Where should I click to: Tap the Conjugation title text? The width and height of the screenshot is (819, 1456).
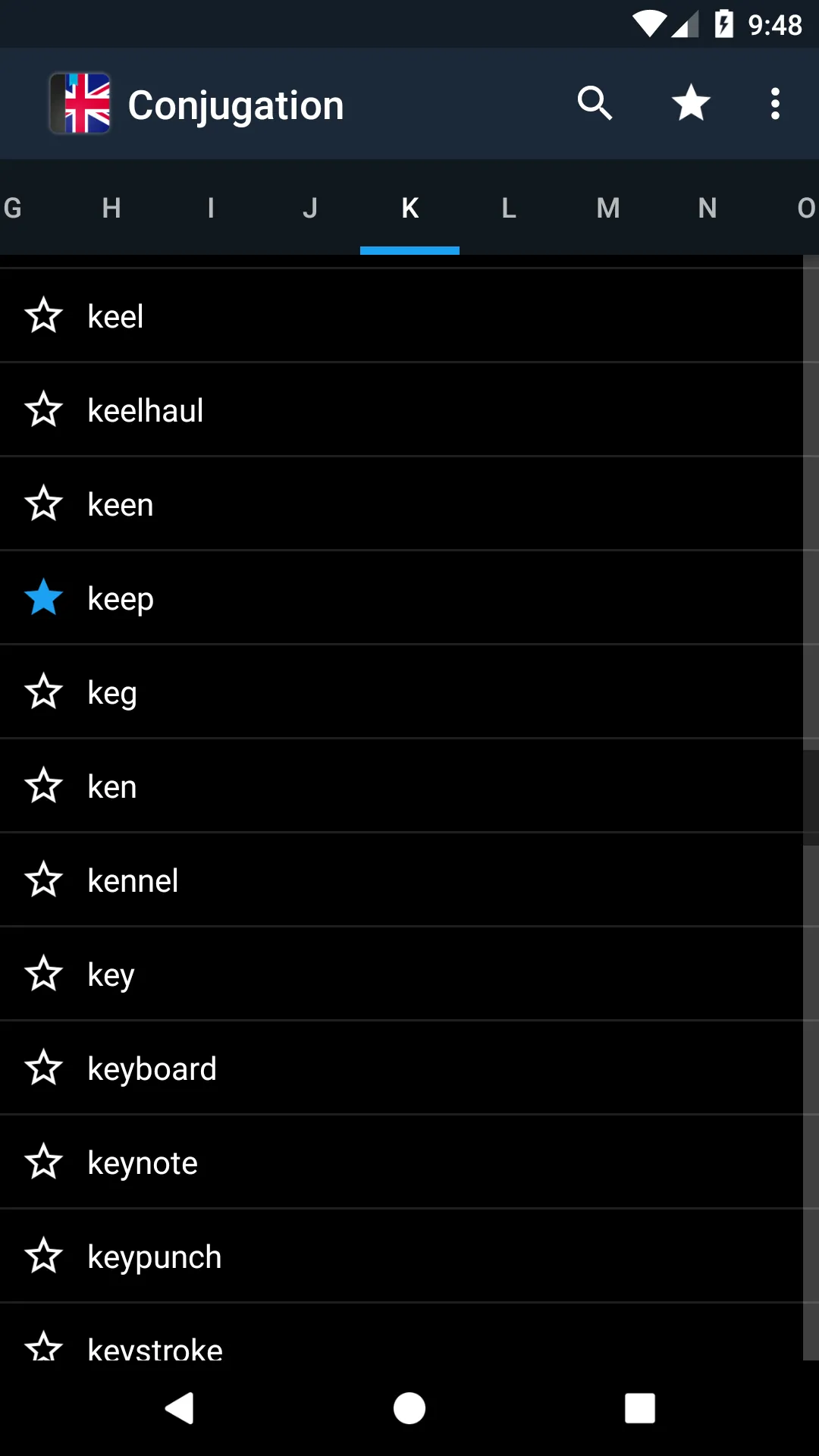(x=236, y=103)
